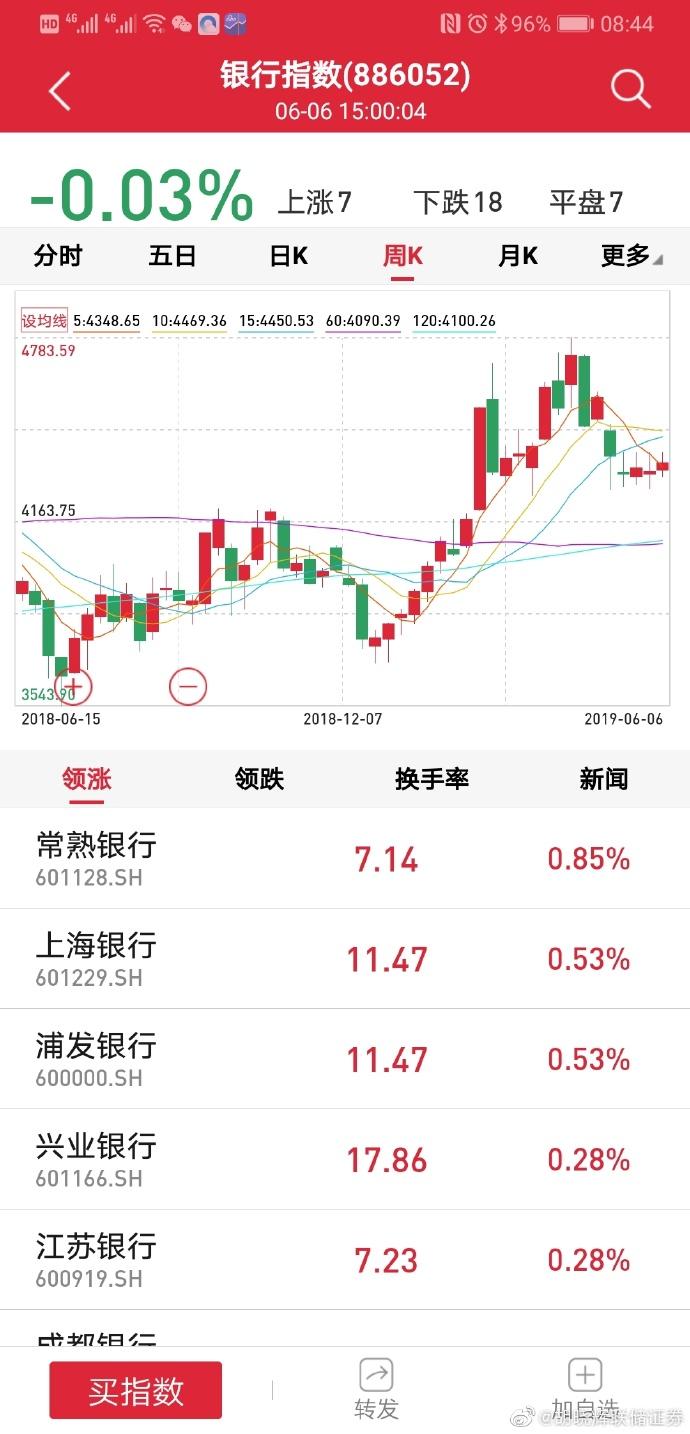Viewport: 690px width, 1434px height.
Task: Open the 兴业银行 stock row
Action: coord(345,1159)
